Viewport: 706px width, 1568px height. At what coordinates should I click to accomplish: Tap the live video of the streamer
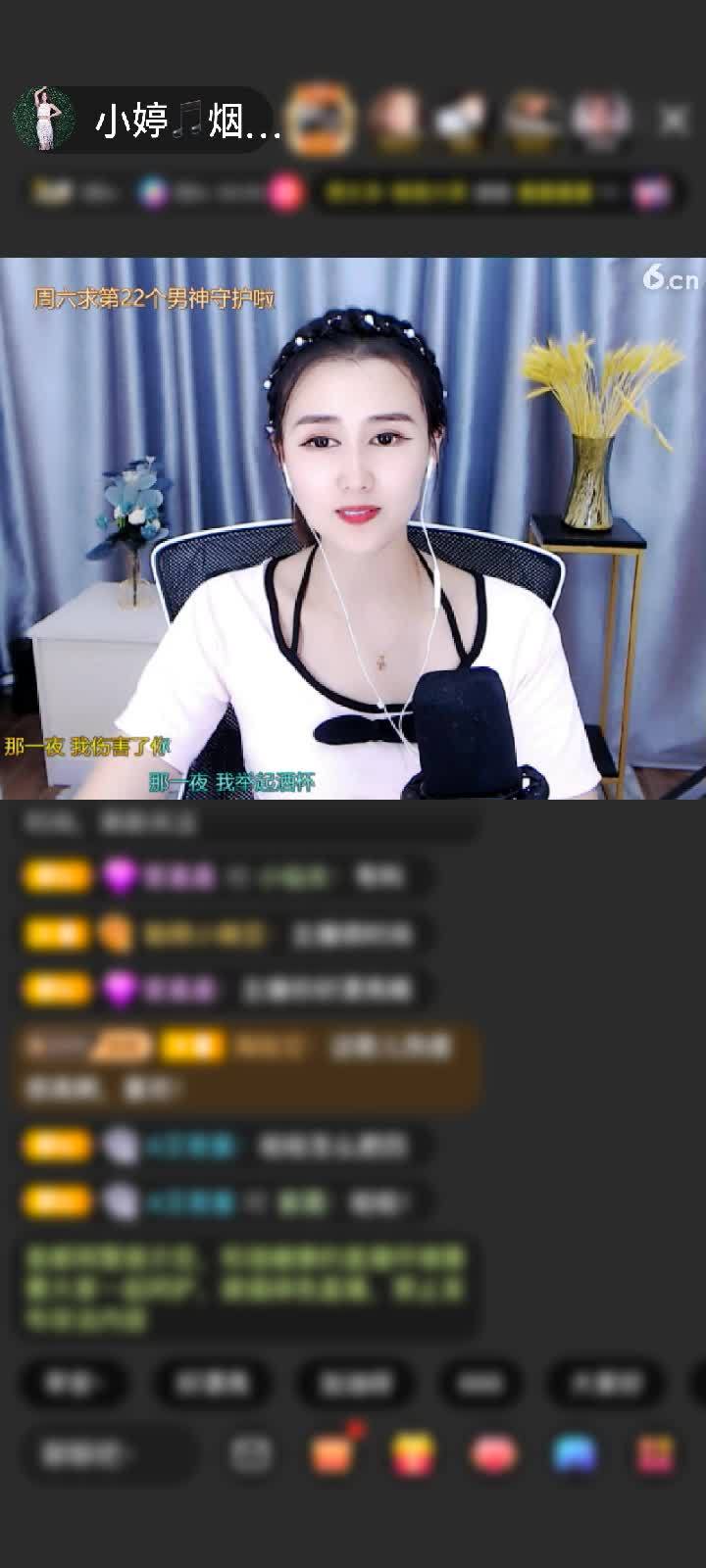tap(353, 529)
